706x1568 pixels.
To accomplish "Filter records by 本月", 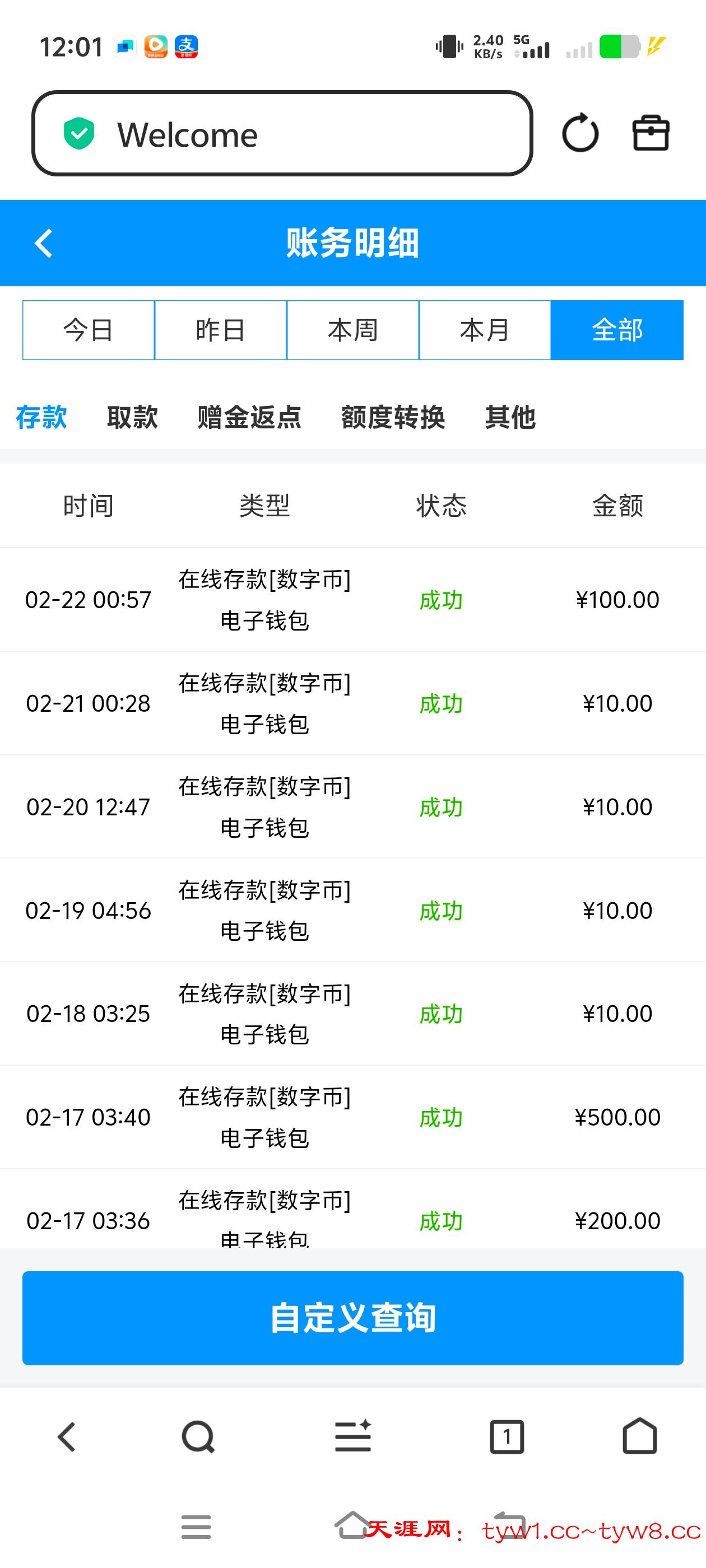I will [x=485, y=330].
